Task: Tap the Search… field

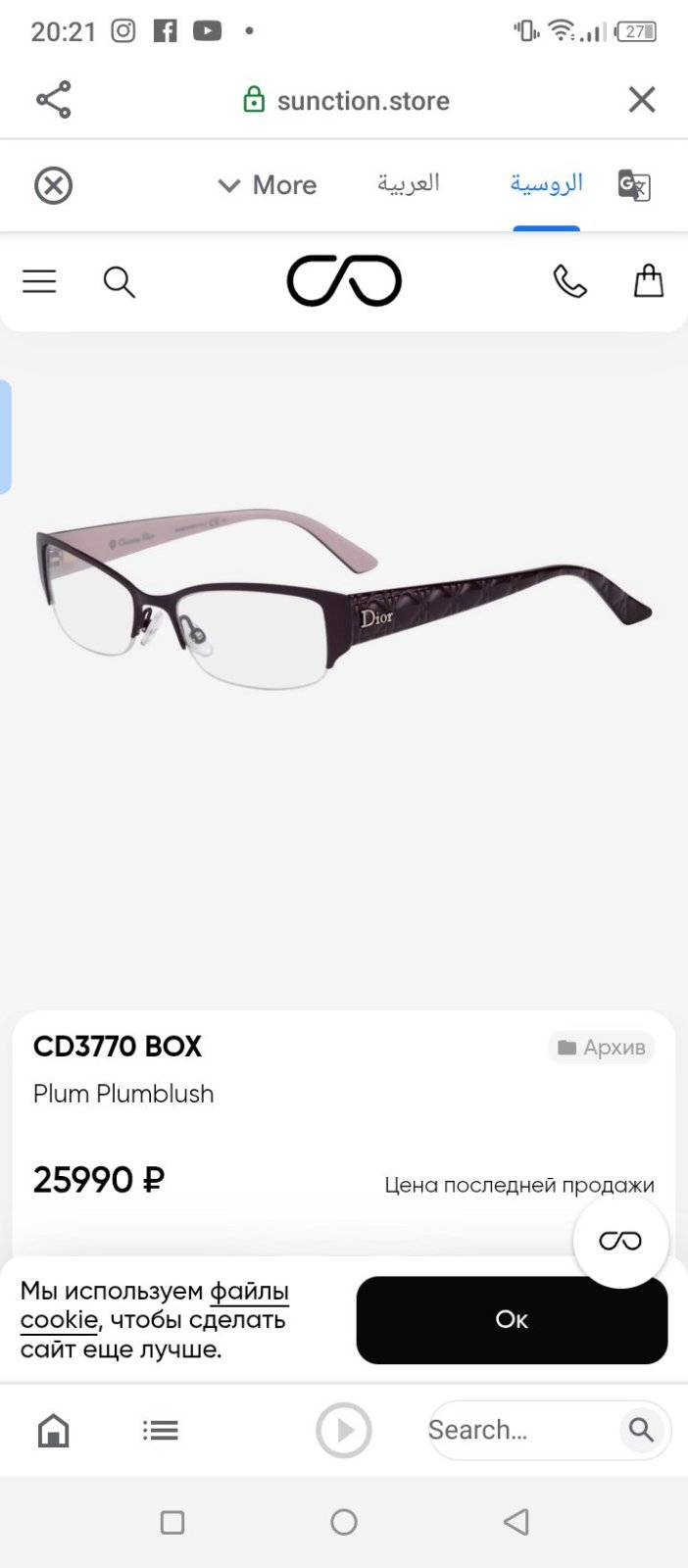Action: 549,1430
